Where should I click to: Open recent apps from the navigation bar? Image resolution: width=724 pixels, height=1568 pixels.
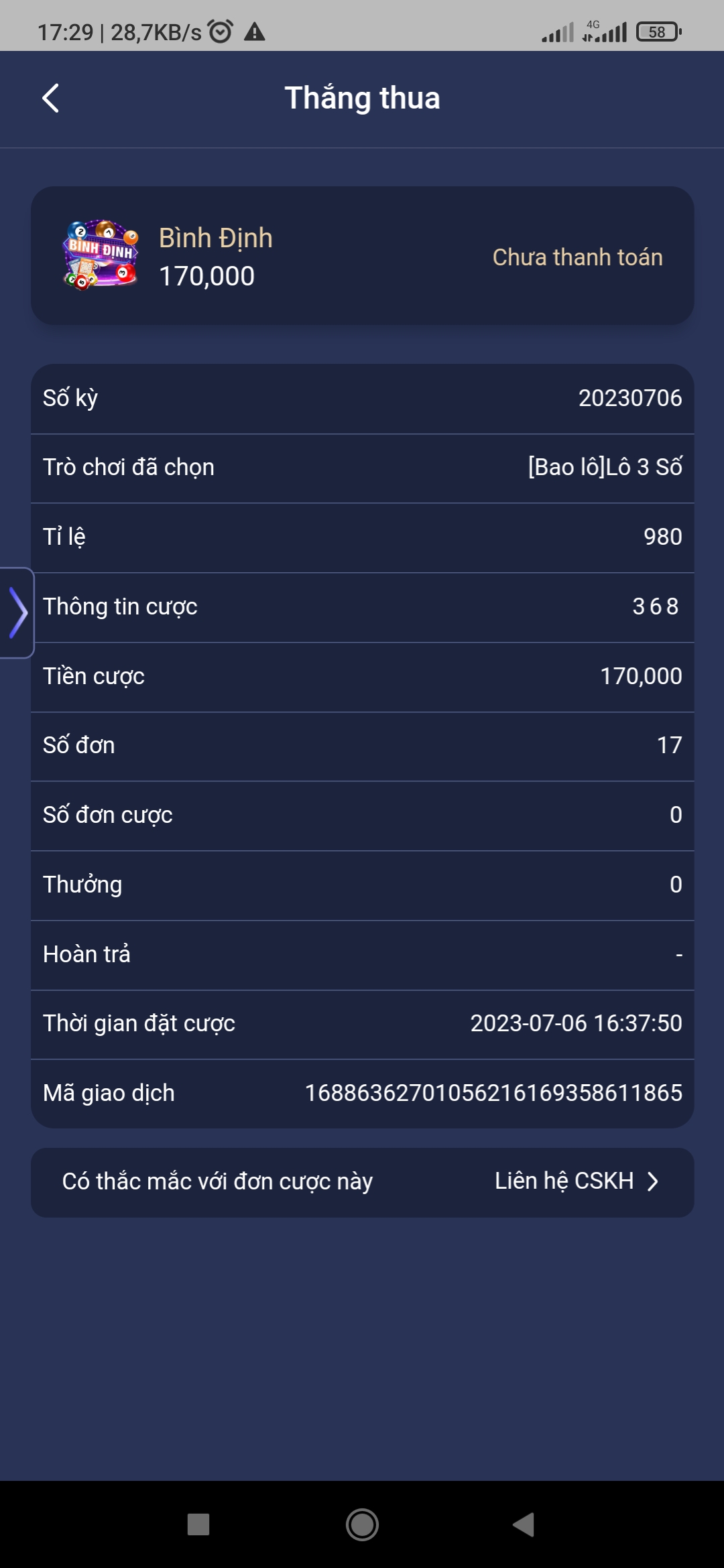pos(198,1524)
